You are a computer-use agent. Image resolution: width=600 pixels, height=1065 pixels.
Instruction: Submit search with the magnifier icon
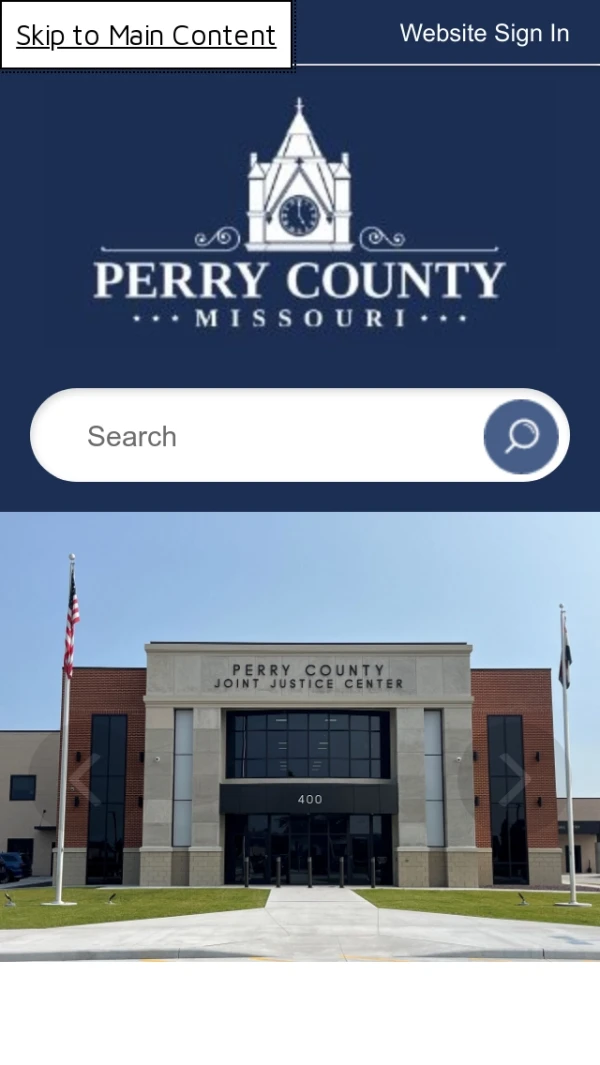pyautogui.click(x=521, y=436)
